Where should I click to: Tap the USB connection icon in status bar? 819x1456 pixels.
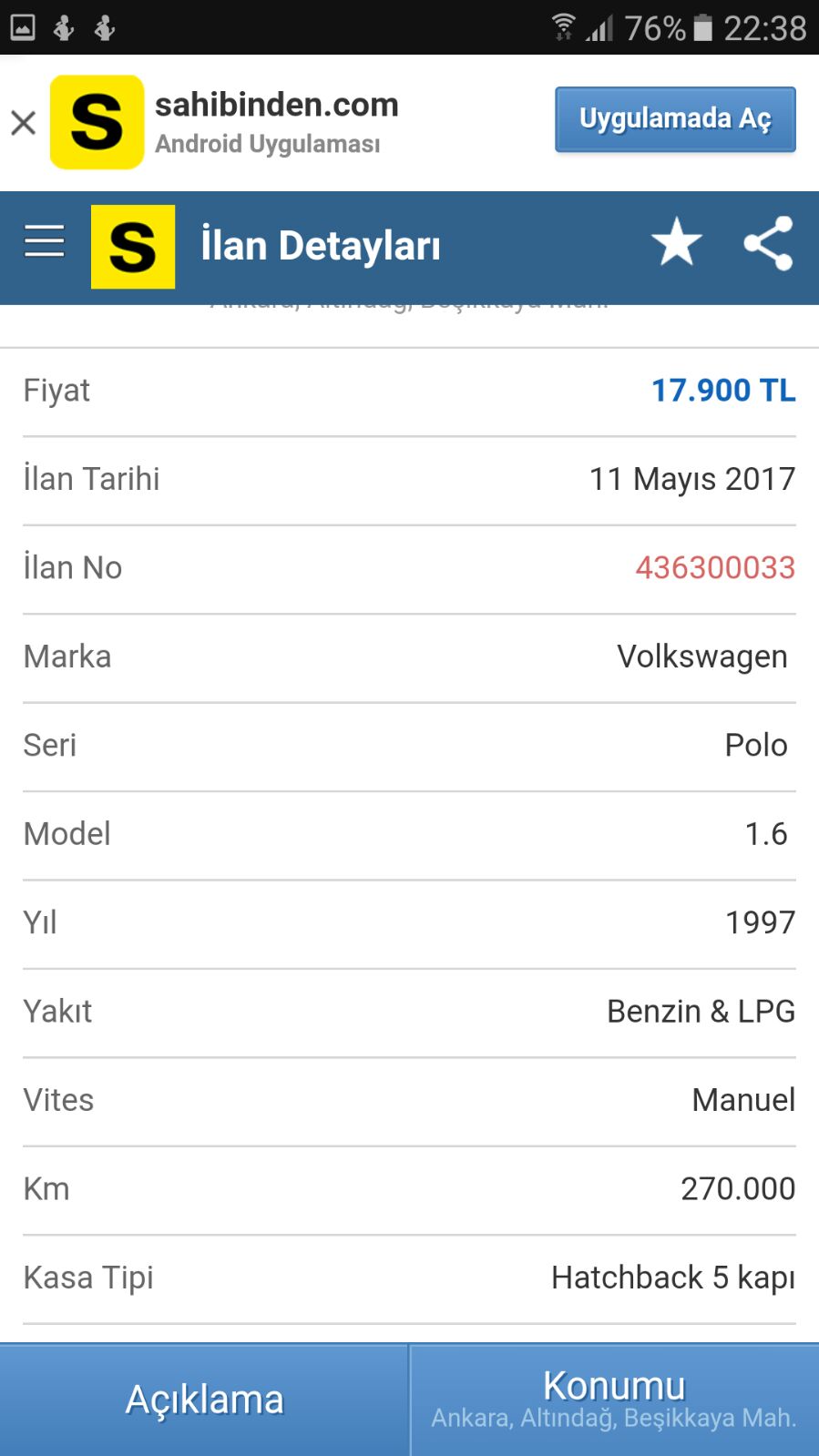click(x=64, y=27)
